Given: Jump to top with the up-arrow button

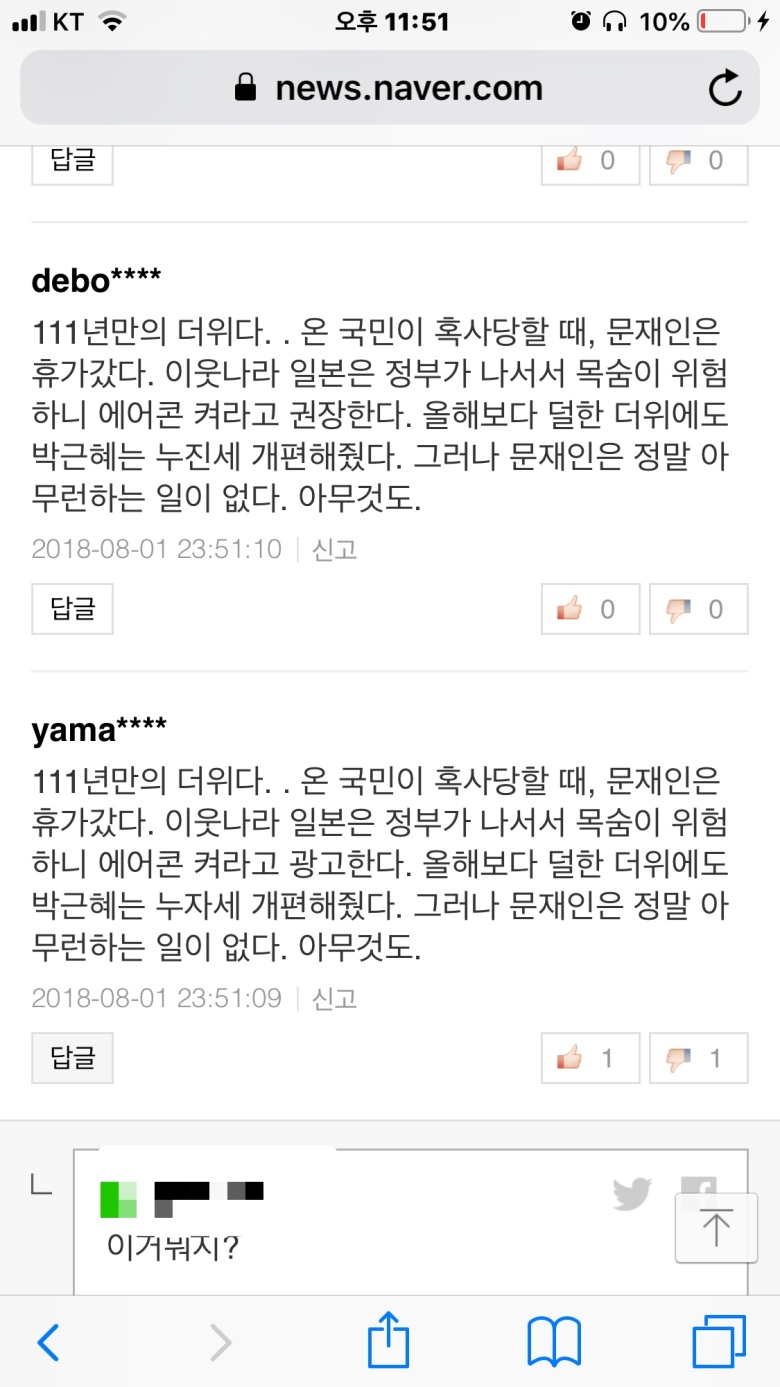Looking at the screenshot, I should pos(716,1228).
